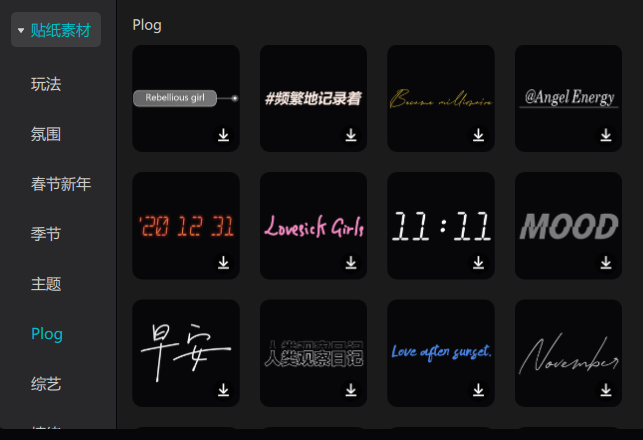This screenshot has height=440, width=643.
Task: Select the red '20 12 31 date sticker
Action: point(186,225)
